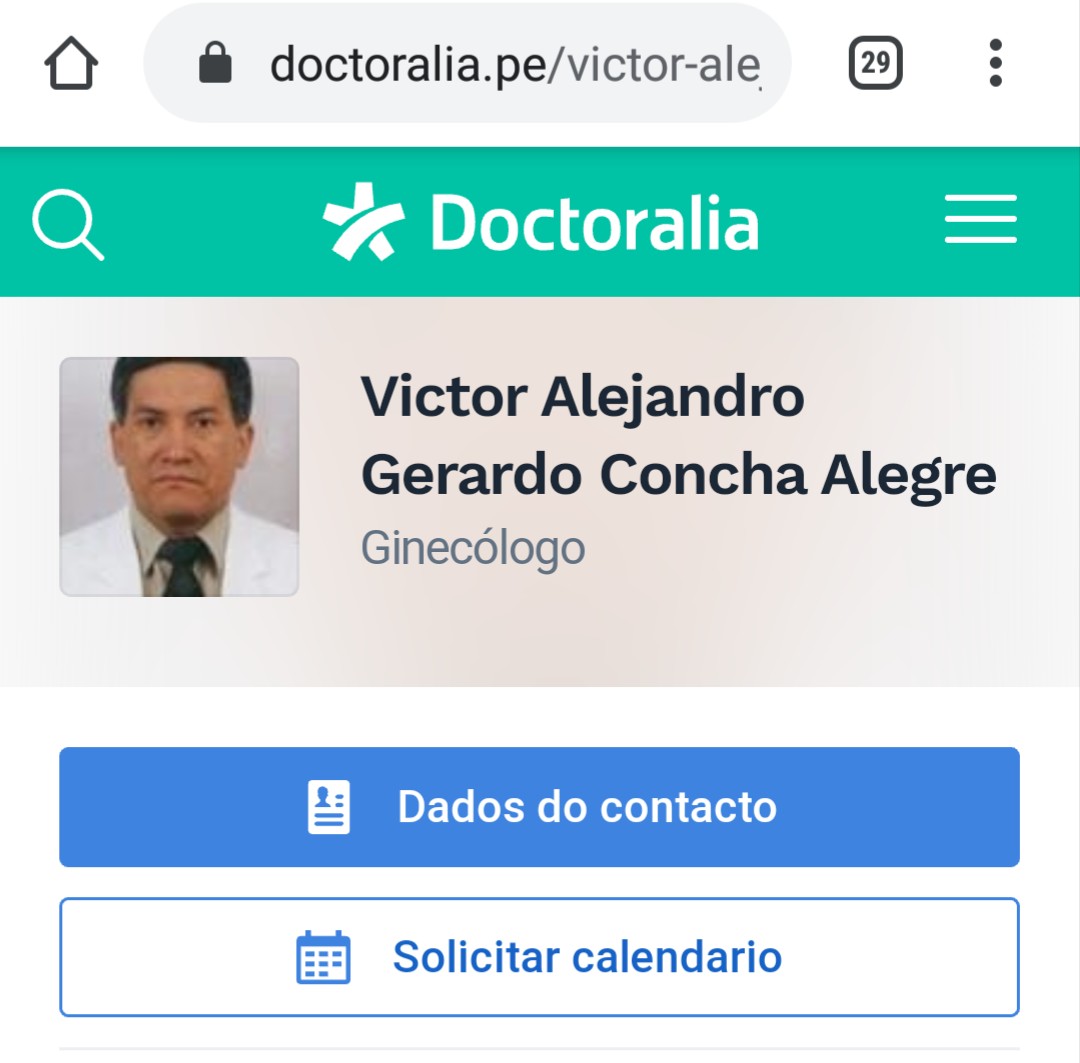1080x1063 pixels.
Task: Open the Doctoralia hamburger menu
Action: [980, 220]
